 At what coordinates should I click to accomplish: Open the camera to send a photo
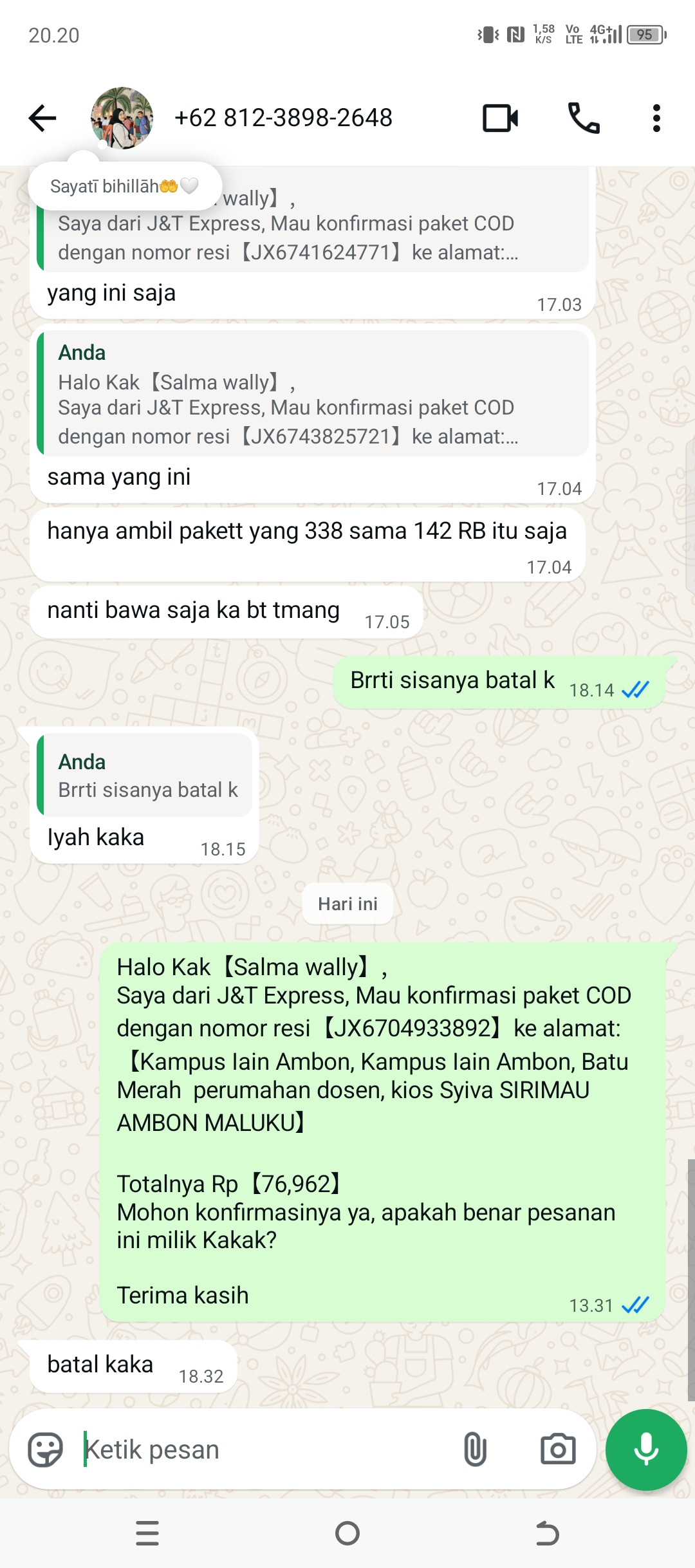coord(557,1450)
